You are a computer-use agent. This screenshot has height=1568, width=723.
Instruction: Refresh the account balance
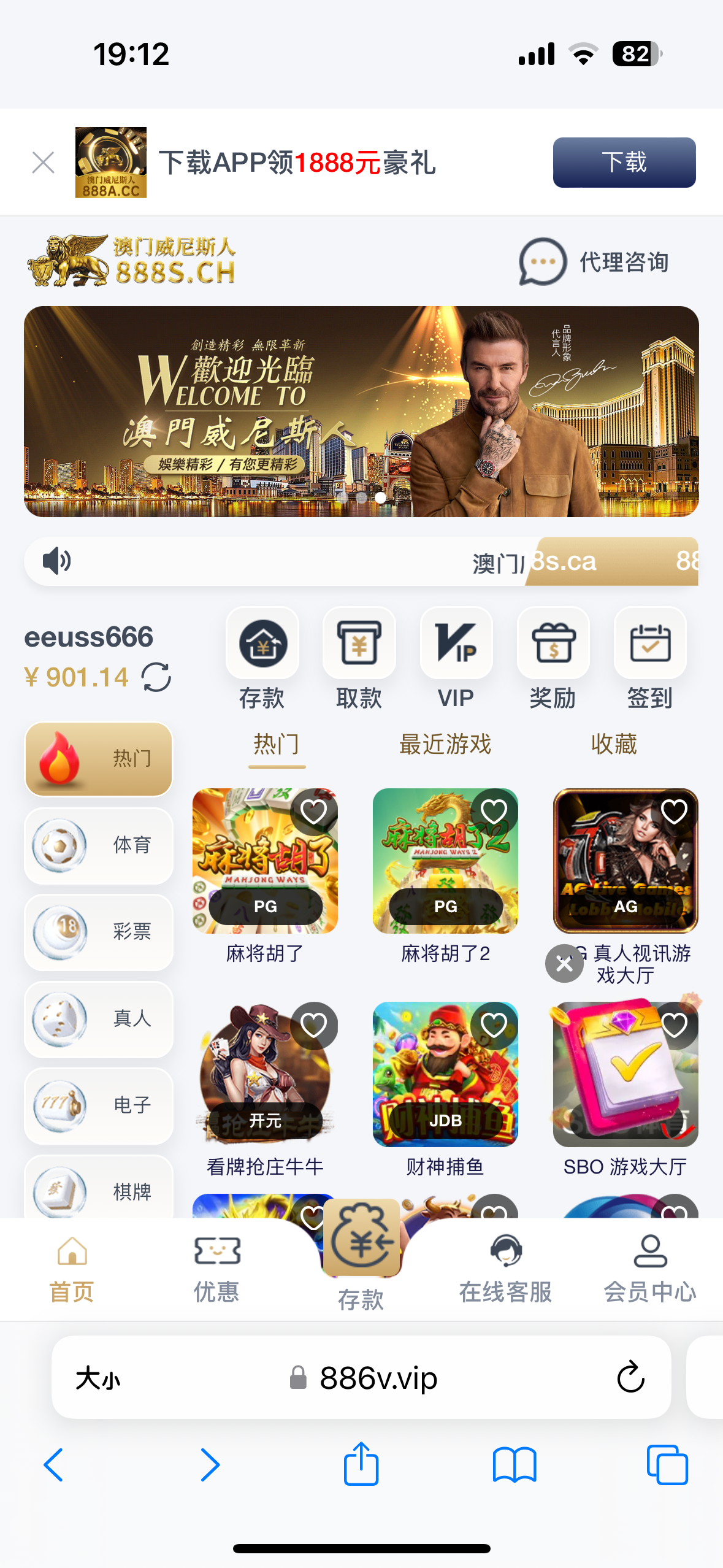[x=156, y=677]
